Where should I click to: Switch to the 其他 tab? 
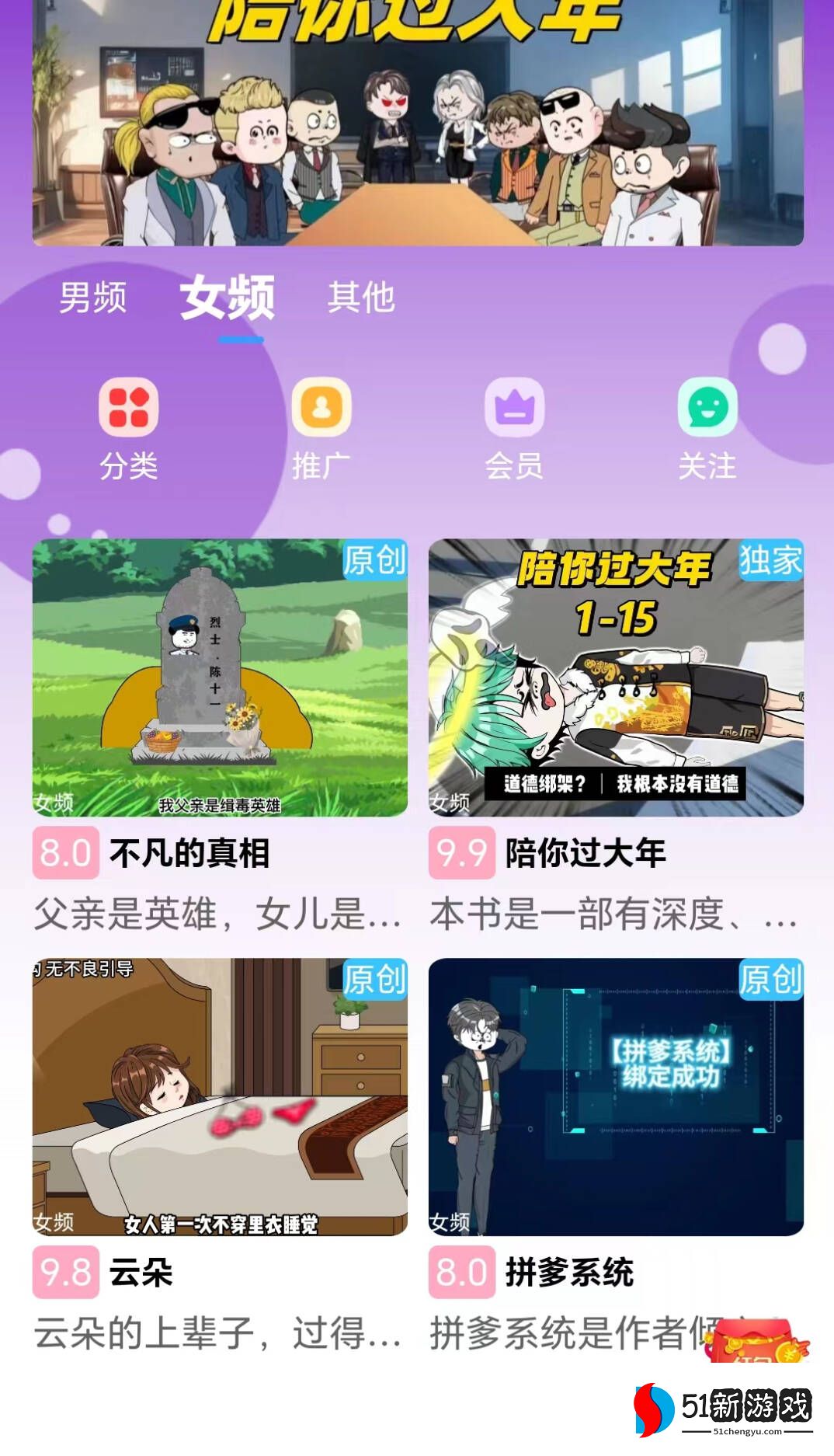coord(361,298)
